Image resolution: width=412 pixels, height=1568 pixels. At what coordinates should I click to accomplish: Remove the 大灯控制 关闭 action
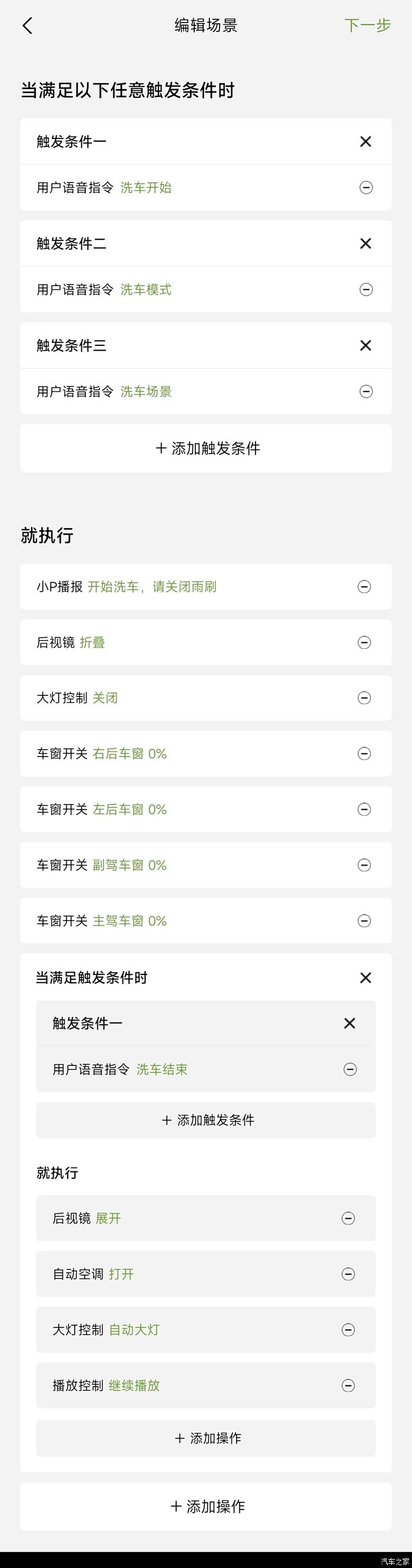point(364,698)
